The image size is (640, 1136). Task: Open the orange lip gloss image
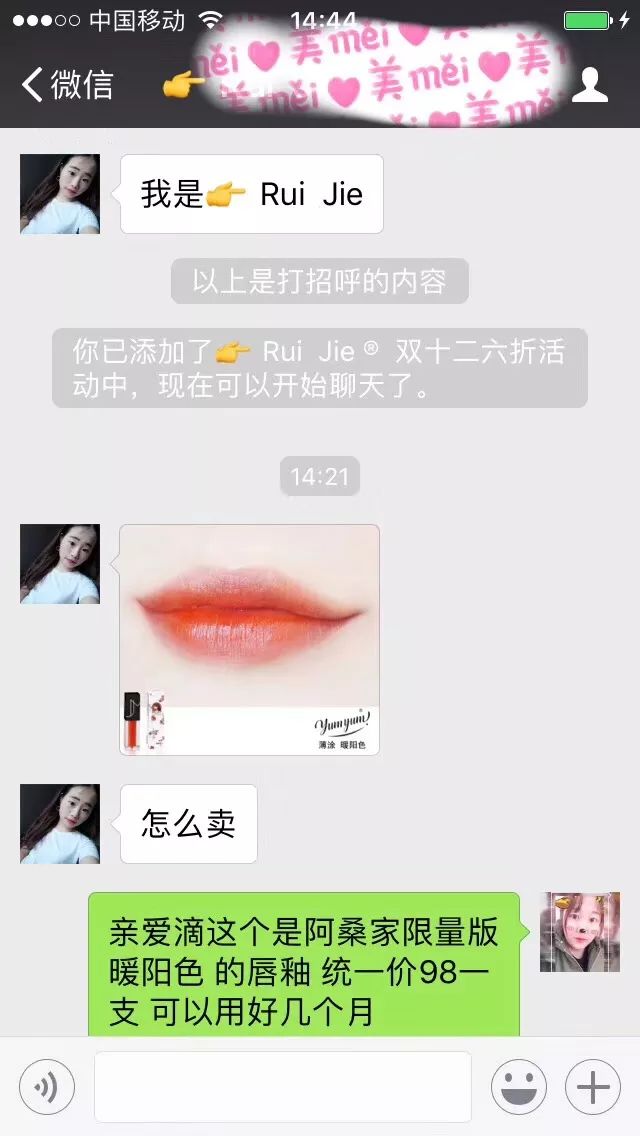[x=249, y=639]
